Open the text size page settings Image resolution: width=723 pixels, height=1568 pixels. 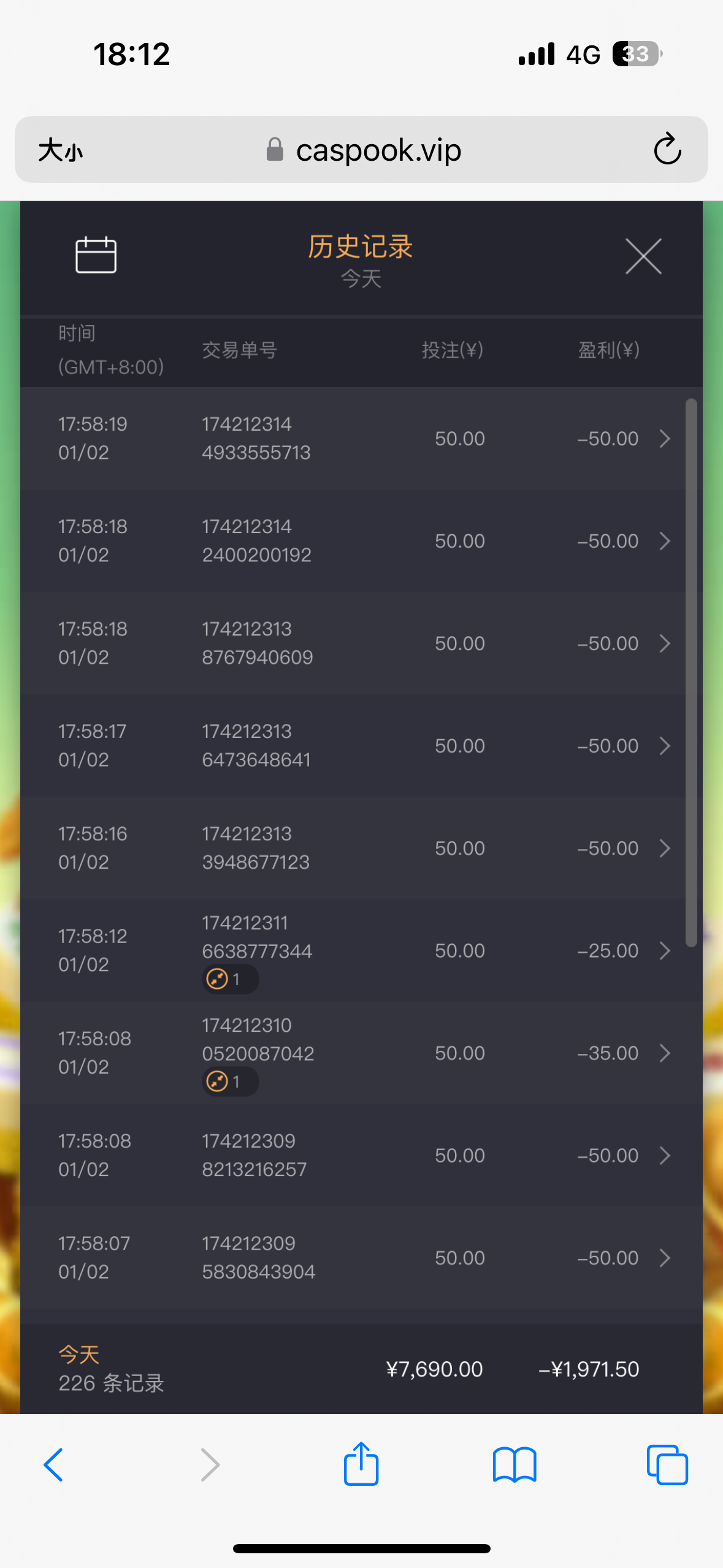[60, 150]
